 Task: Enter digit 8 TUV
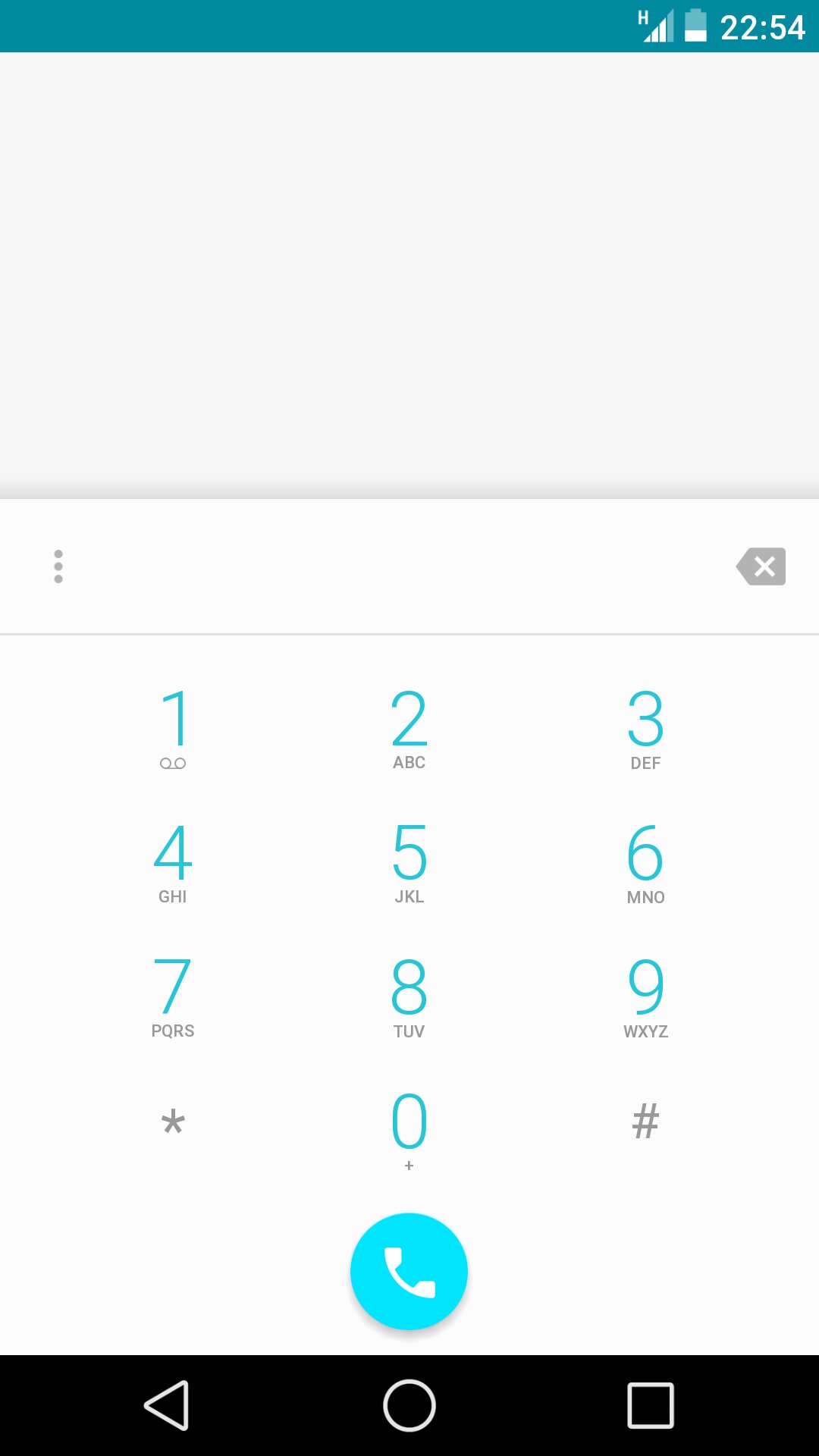tap(409, 996)
